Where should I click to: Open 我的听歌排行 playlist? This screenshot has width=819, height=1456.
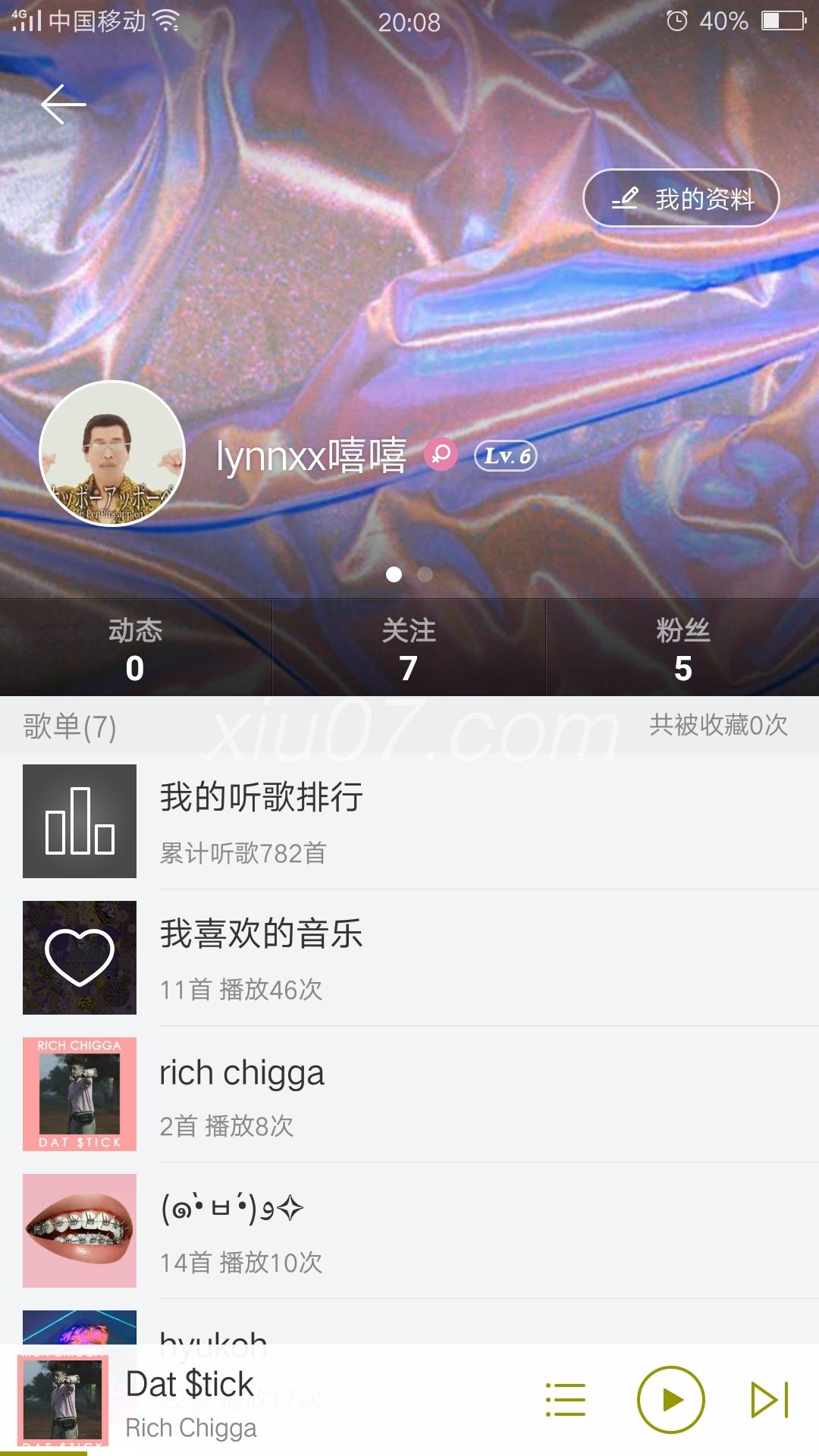[409, 821]
